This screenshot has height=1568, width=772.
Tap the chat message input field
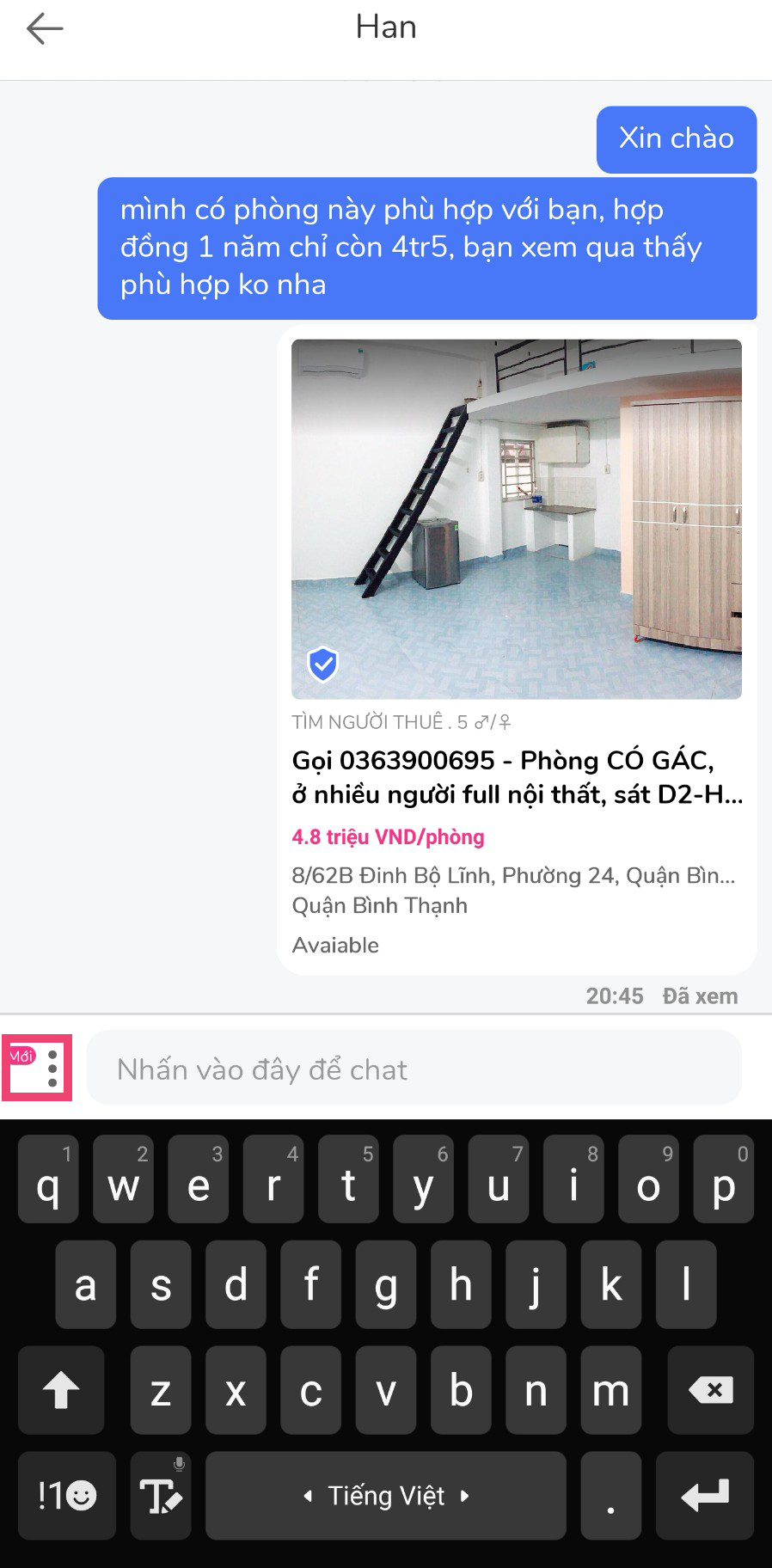[x=414, y=1069]
